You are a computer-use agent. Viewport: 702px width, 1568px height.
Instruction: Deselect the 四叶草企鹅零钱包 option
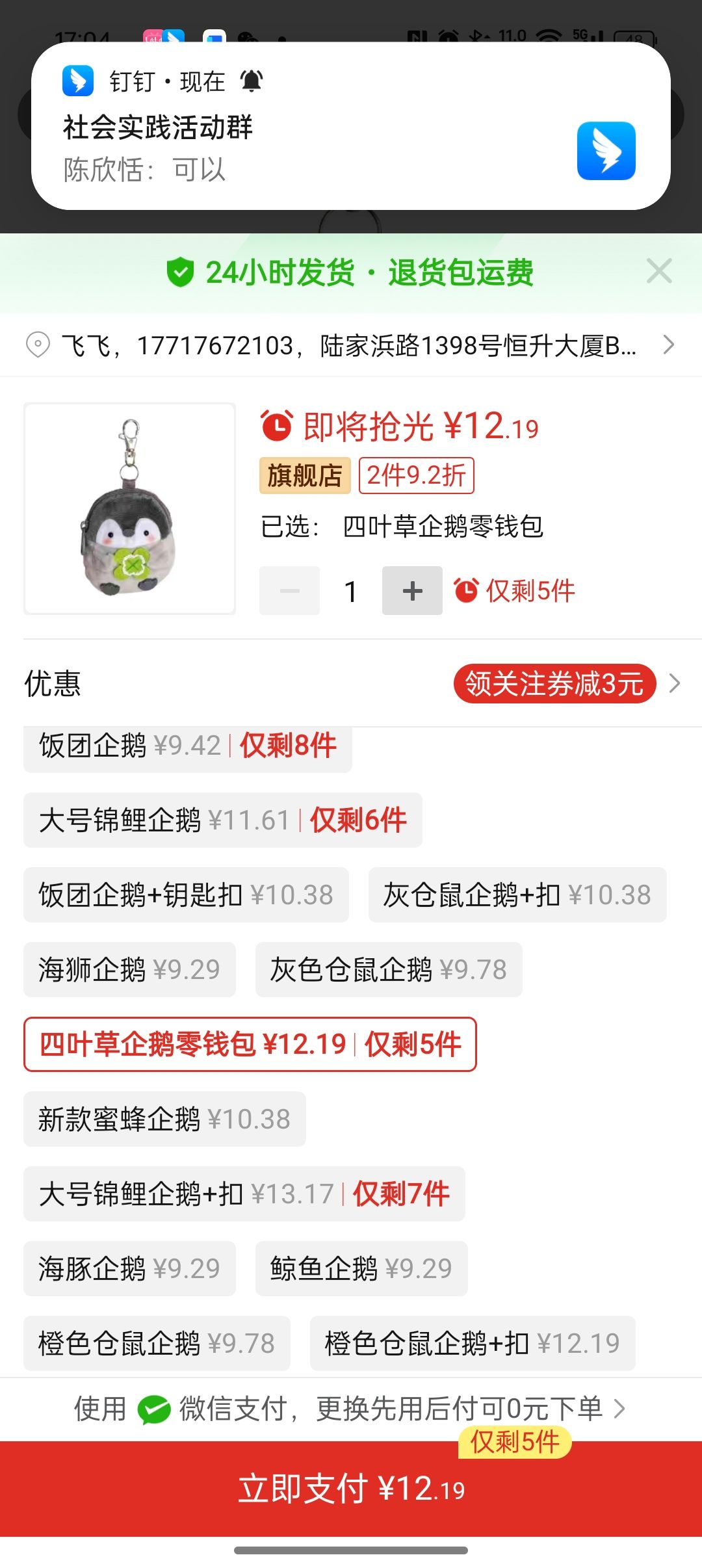(x=250, y=1045)
